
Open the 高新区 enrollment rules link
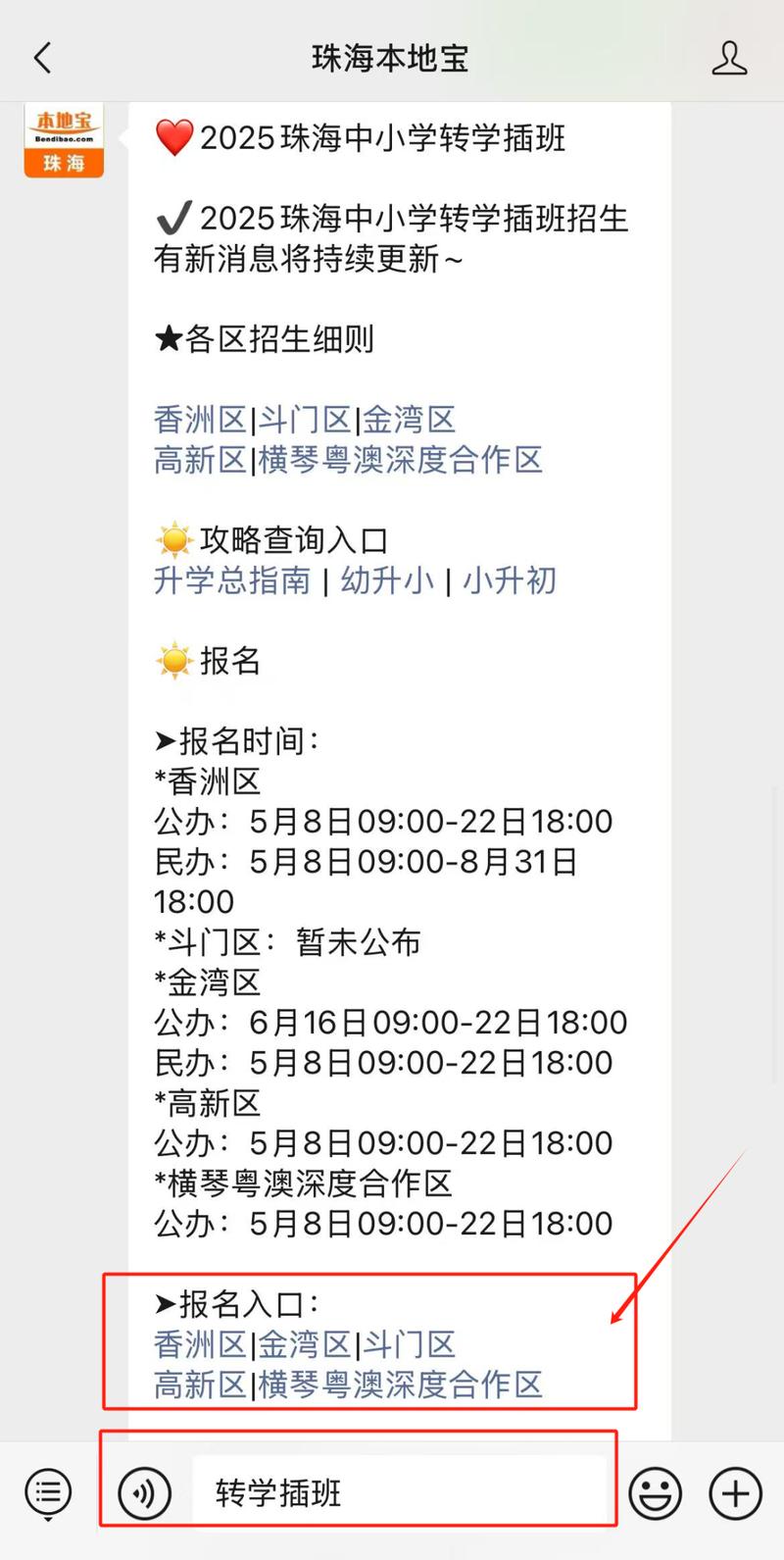click(201, 460)
